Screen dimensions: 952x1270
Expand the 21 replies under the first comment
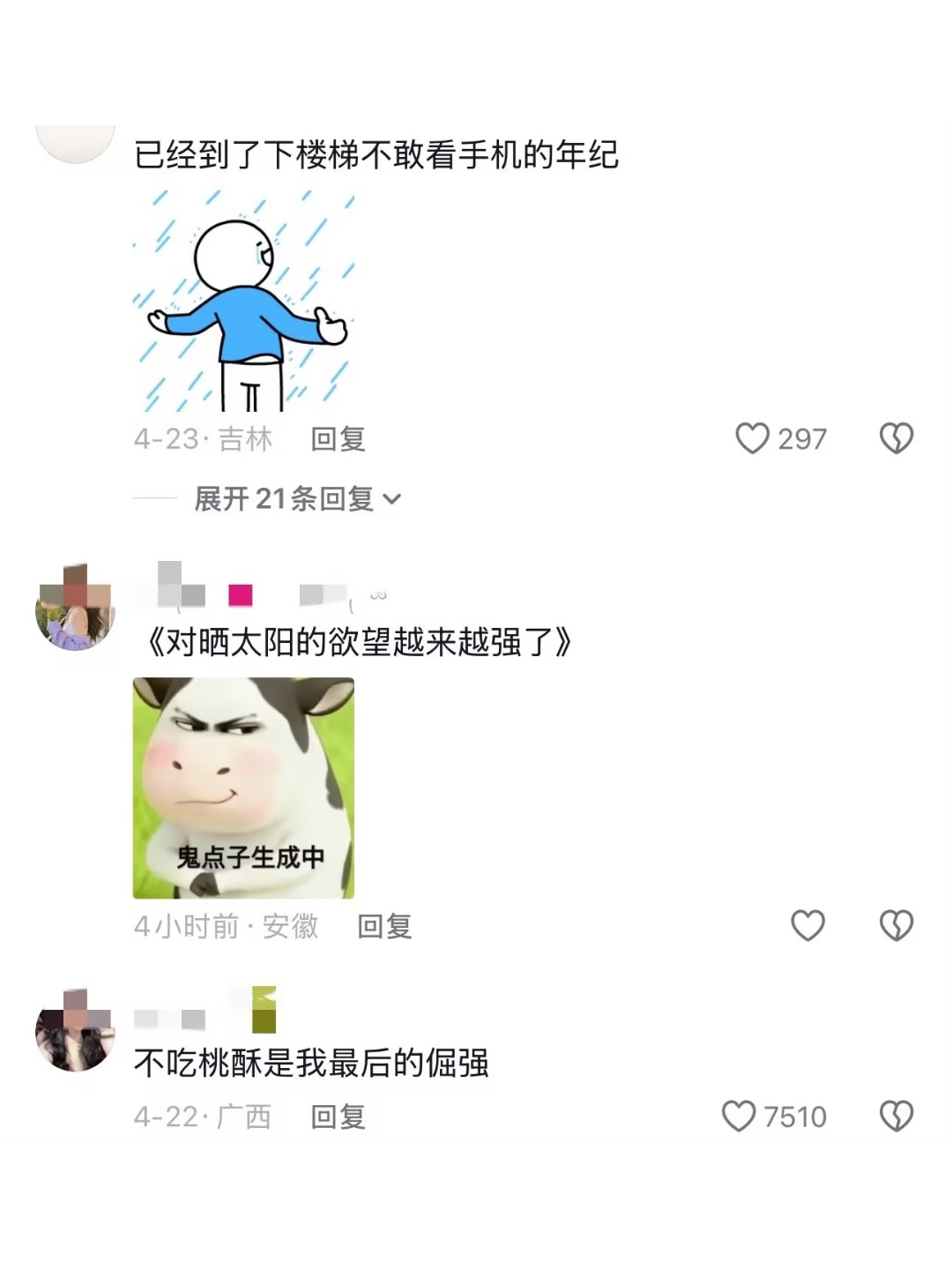pos(282,497)
